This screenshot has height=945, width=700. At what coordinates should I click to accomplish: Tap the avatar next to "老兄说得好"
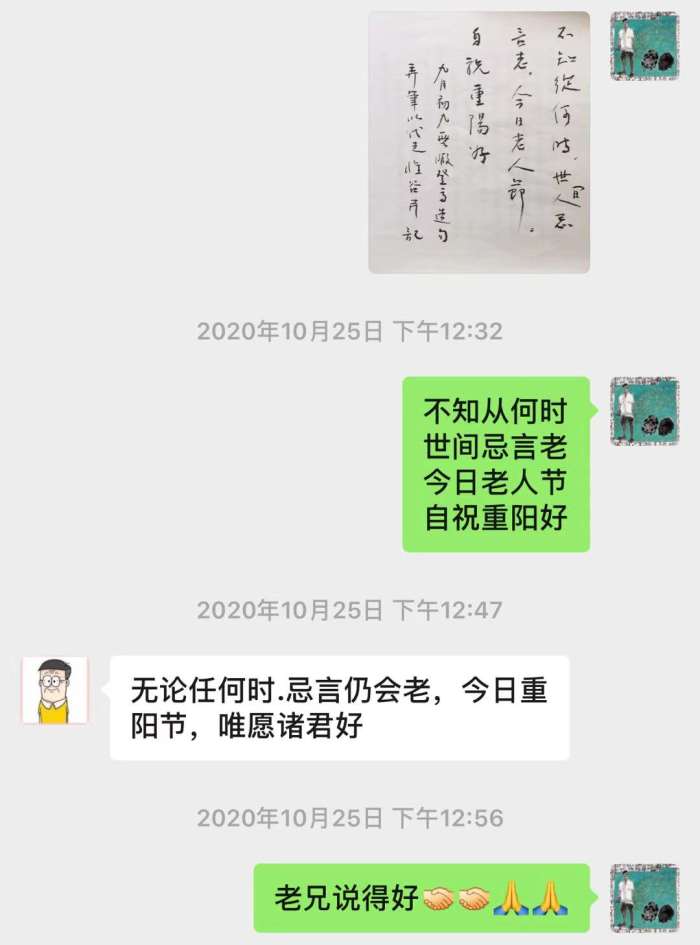tap(645, 898)
